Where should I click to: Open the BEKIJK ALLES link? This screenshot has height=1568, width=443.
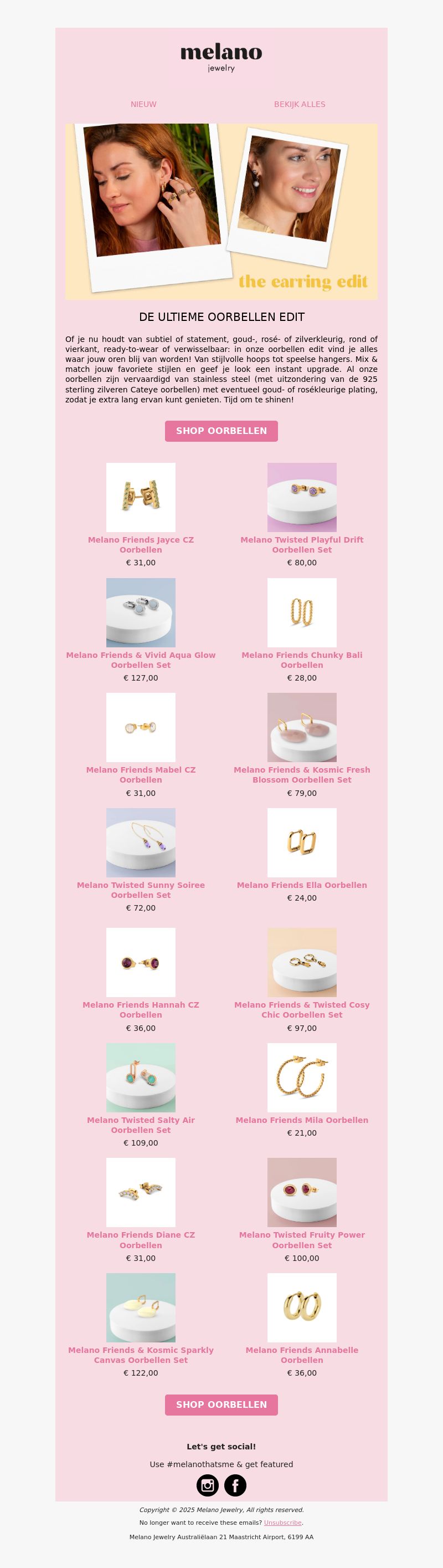[x=300, y=104]
